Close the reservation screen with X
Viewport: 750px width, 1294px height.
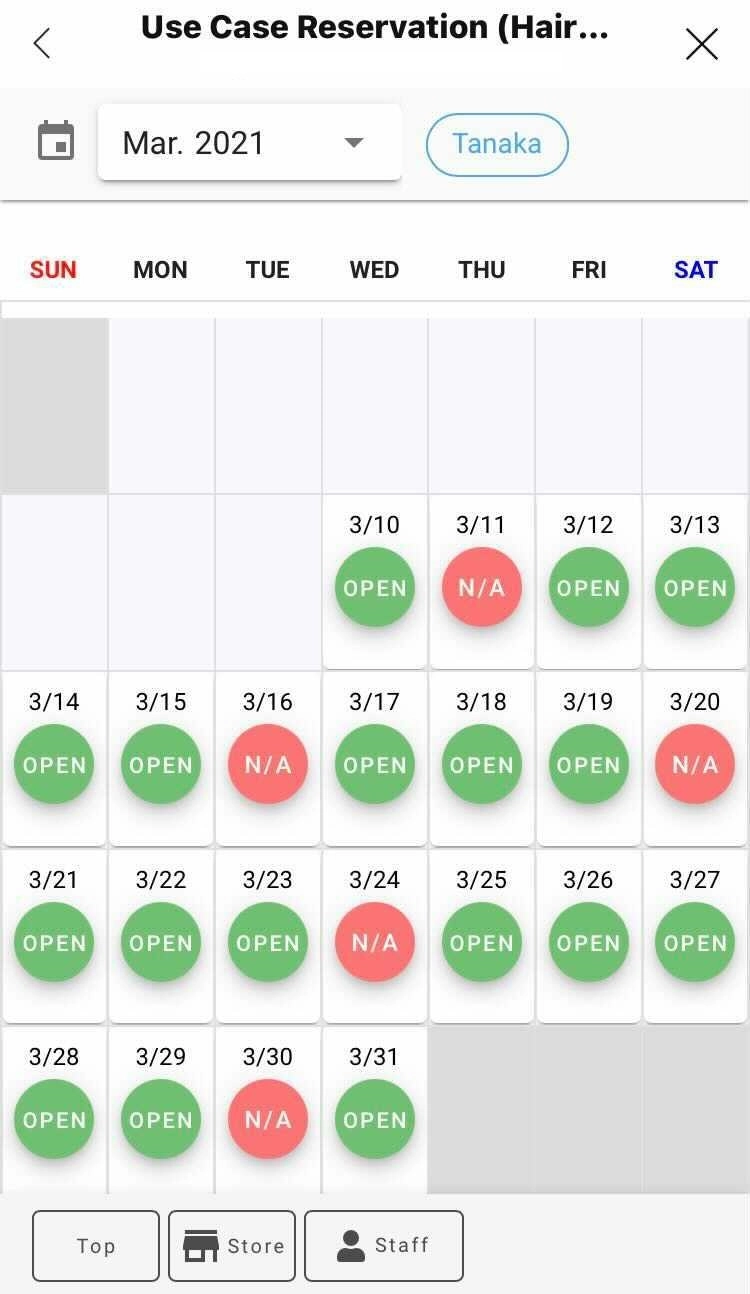(701, 44)
